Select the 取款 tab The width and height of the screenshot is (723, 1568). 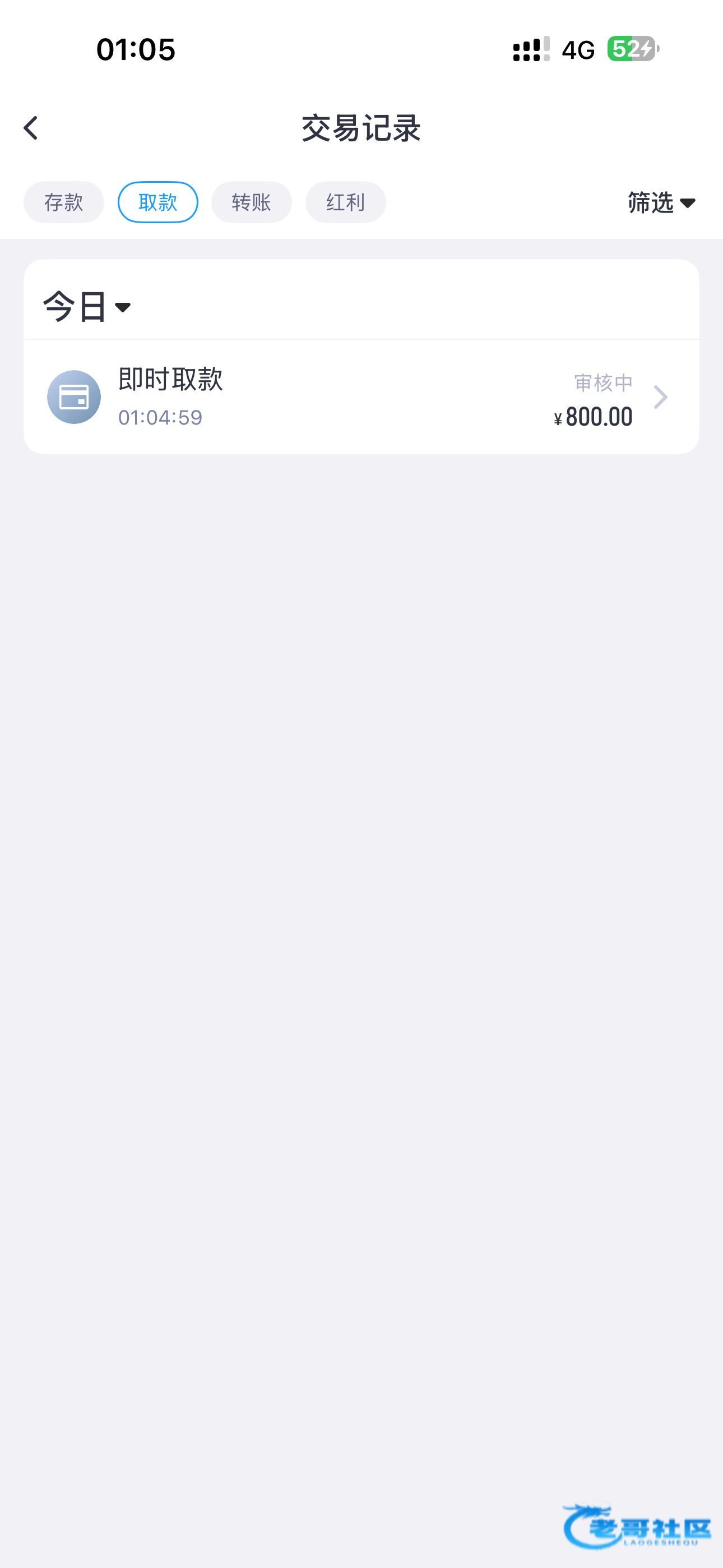157,202
